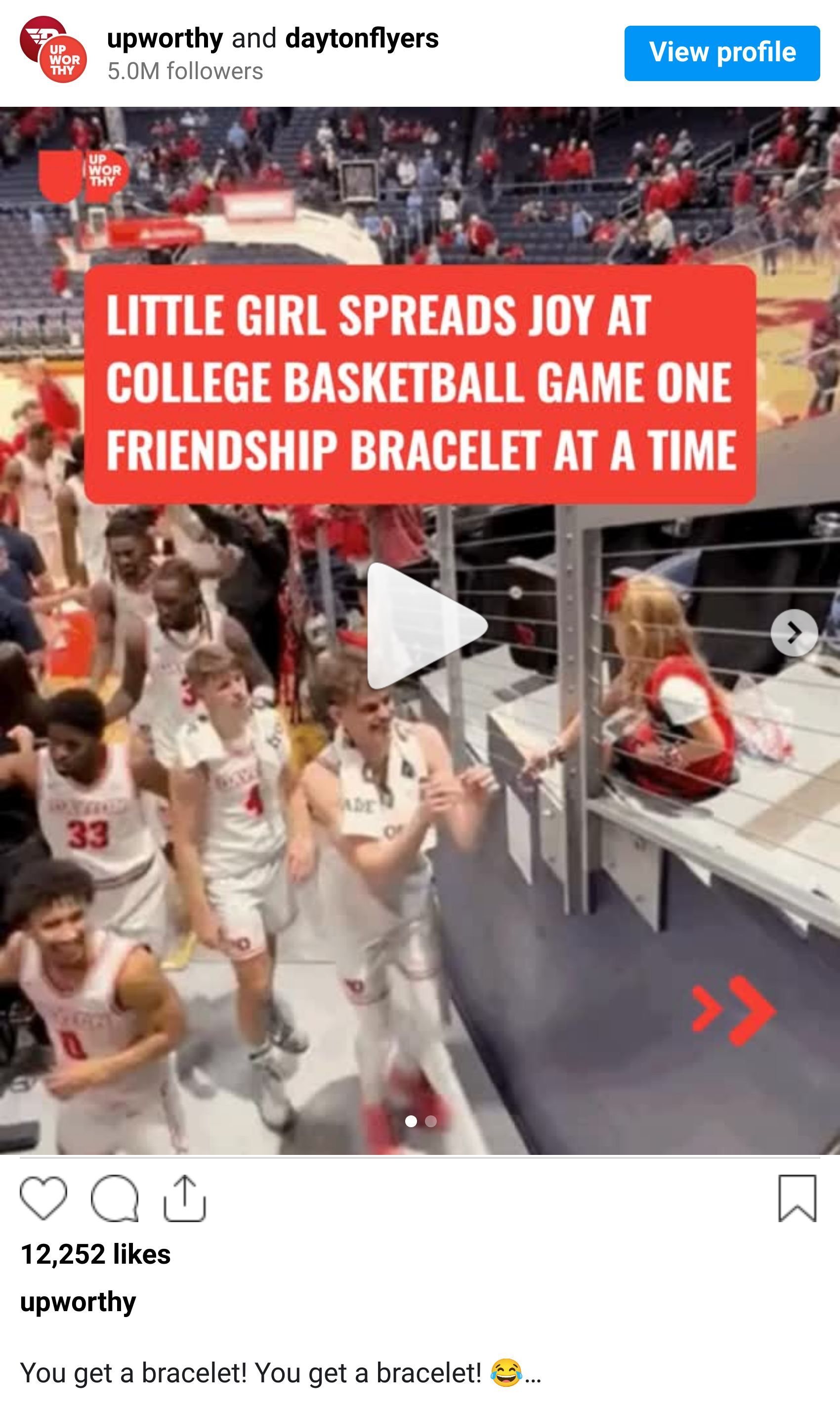Go to the next slide arrow
This screenshot has width=840, height=1412.
pyautogui.click(x=794, y=633)
